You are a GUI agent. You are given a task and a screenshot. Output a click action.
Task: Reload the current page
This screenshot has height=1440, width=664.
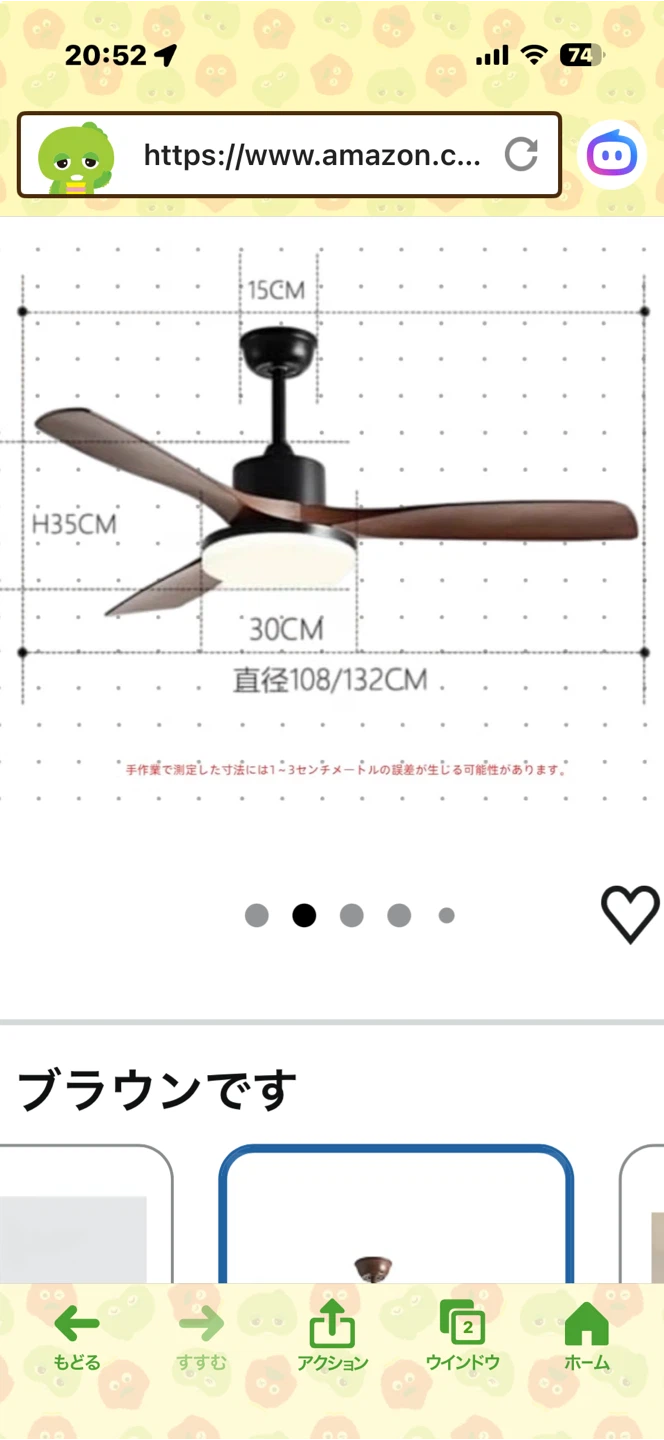click(x=521, y=155)
